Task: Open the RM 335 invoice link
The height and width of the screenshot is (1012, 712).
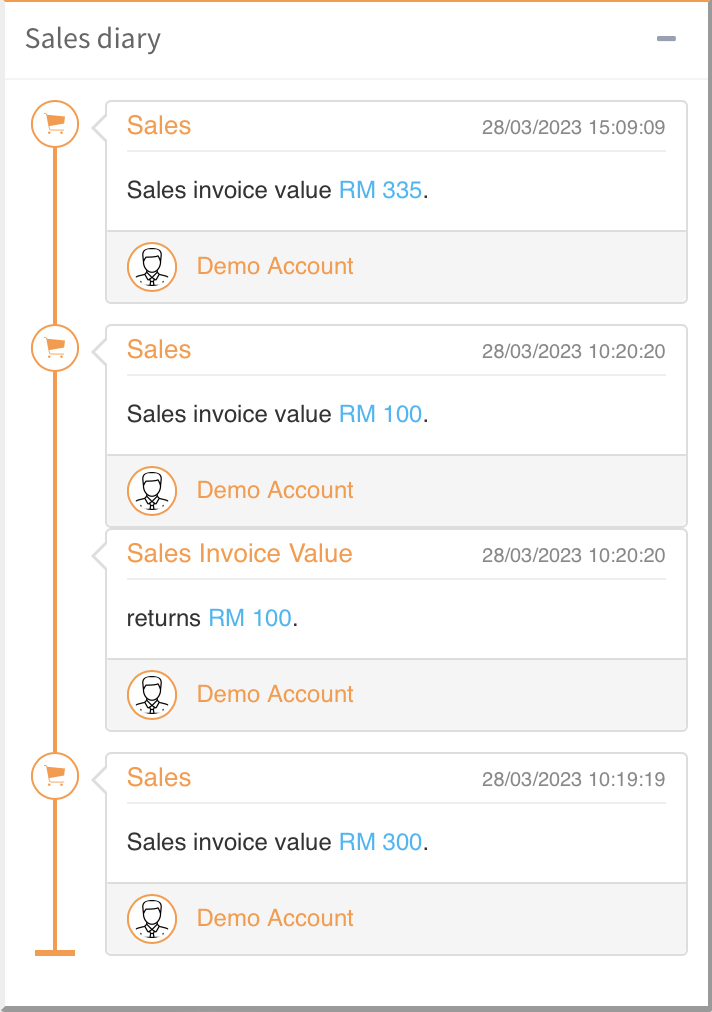Action: click(380, 190)
